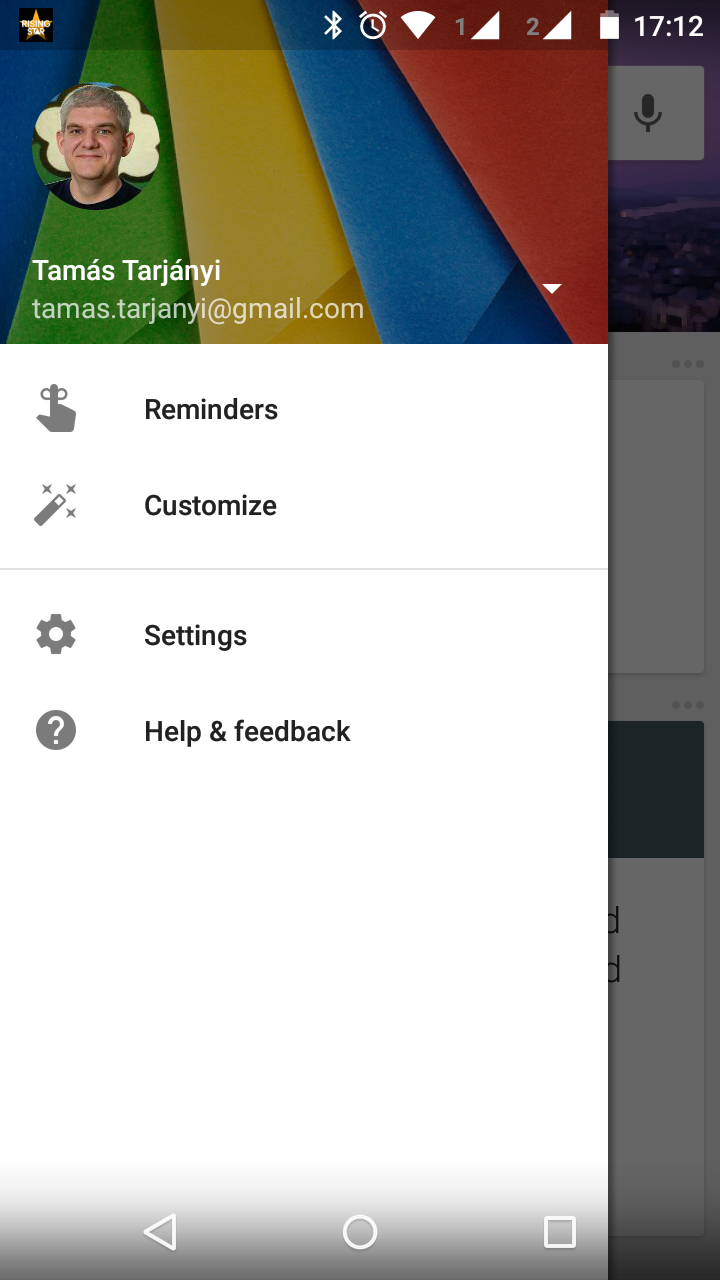720x1280 pixels.
Task: Tap Tamás Tarjányi's profile photo
Action: pyautogui.click(x=96, y=146)
